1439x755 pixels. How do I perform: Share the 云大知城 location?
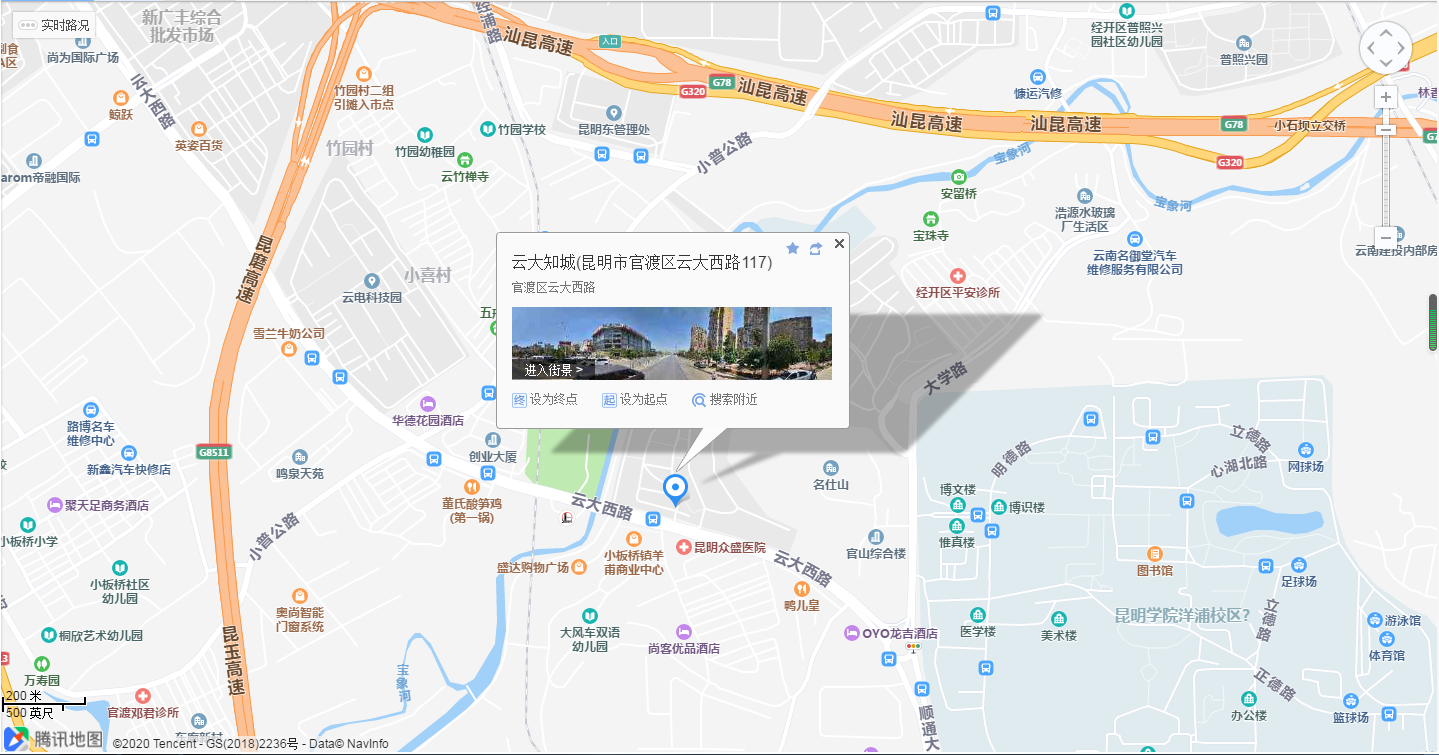coord(816,248)
